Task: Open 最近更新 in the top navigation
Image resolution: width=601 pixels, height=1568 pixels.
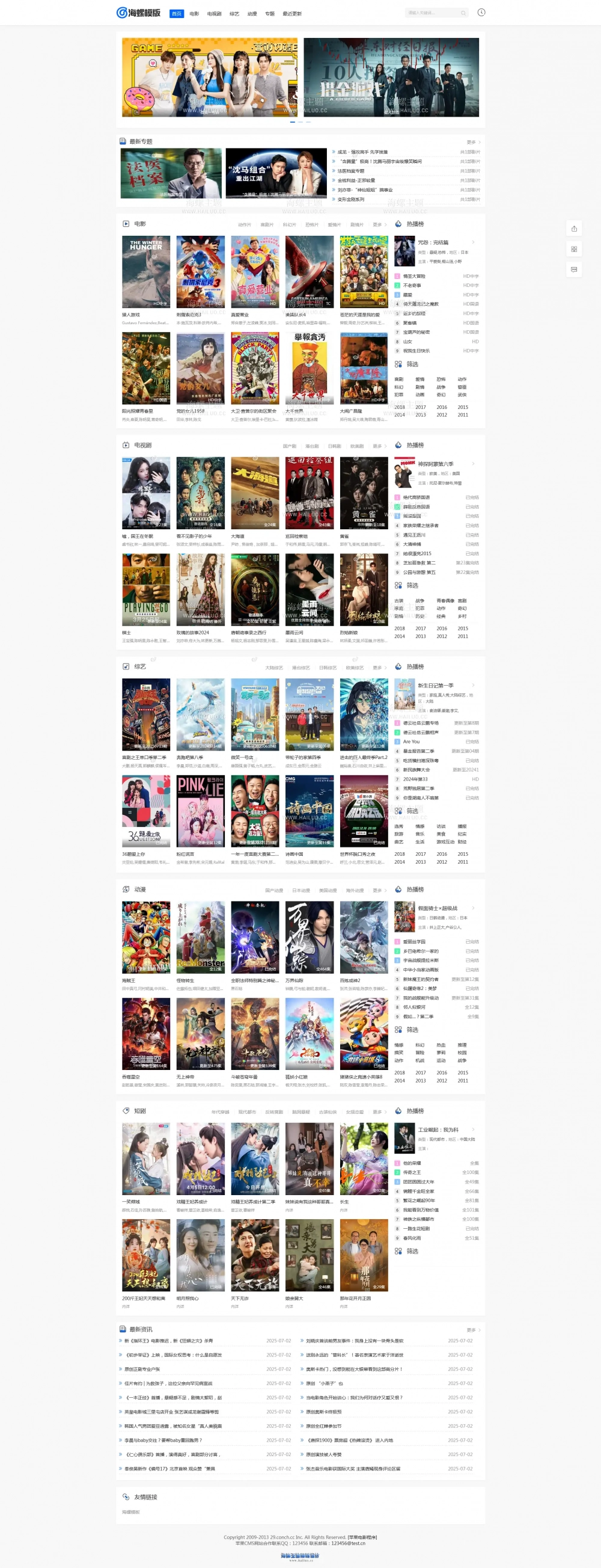Action: click(x=292, y=13)
